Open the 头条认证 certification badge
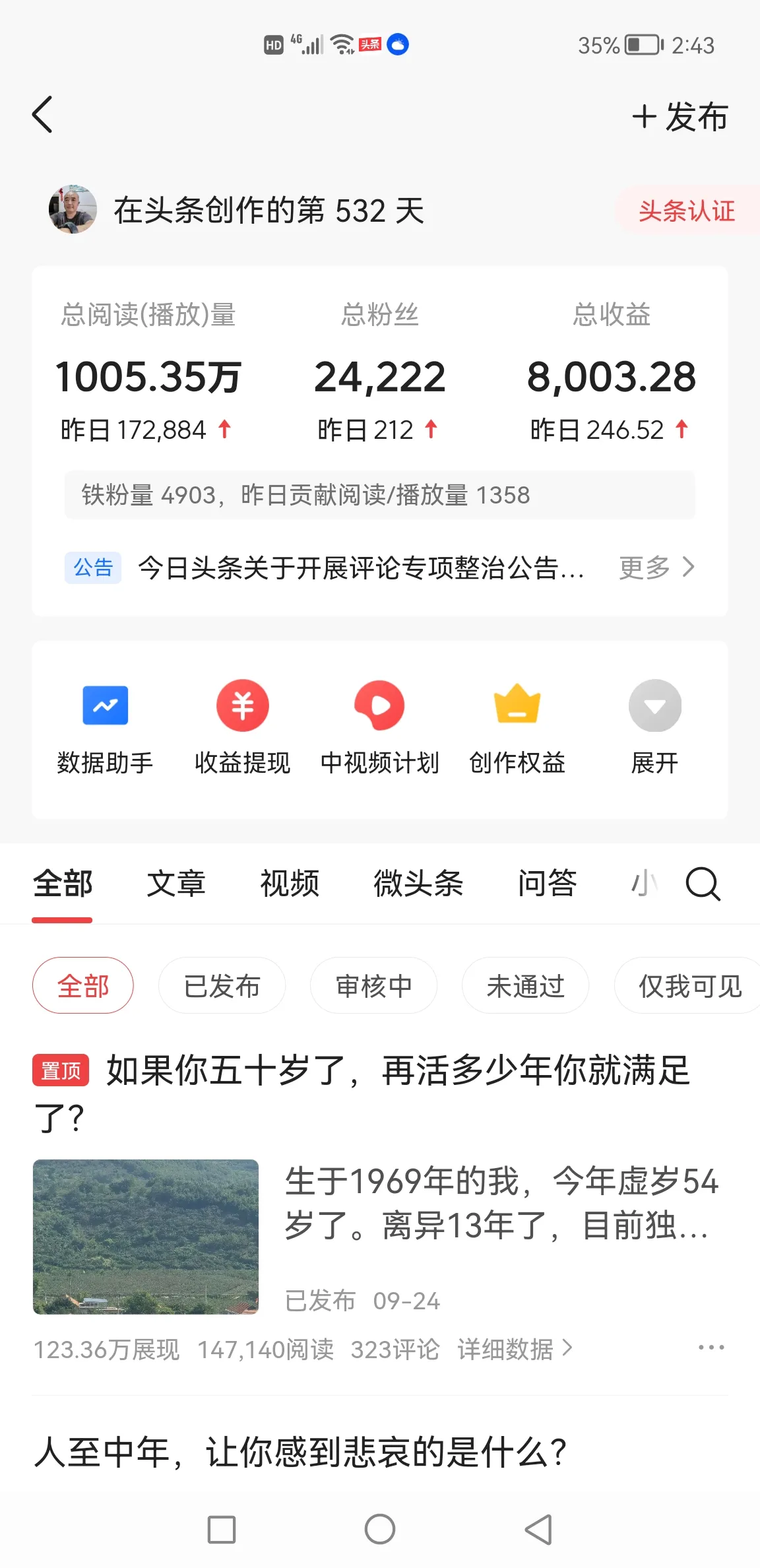The image size is (760, 1568). (687, 211)
